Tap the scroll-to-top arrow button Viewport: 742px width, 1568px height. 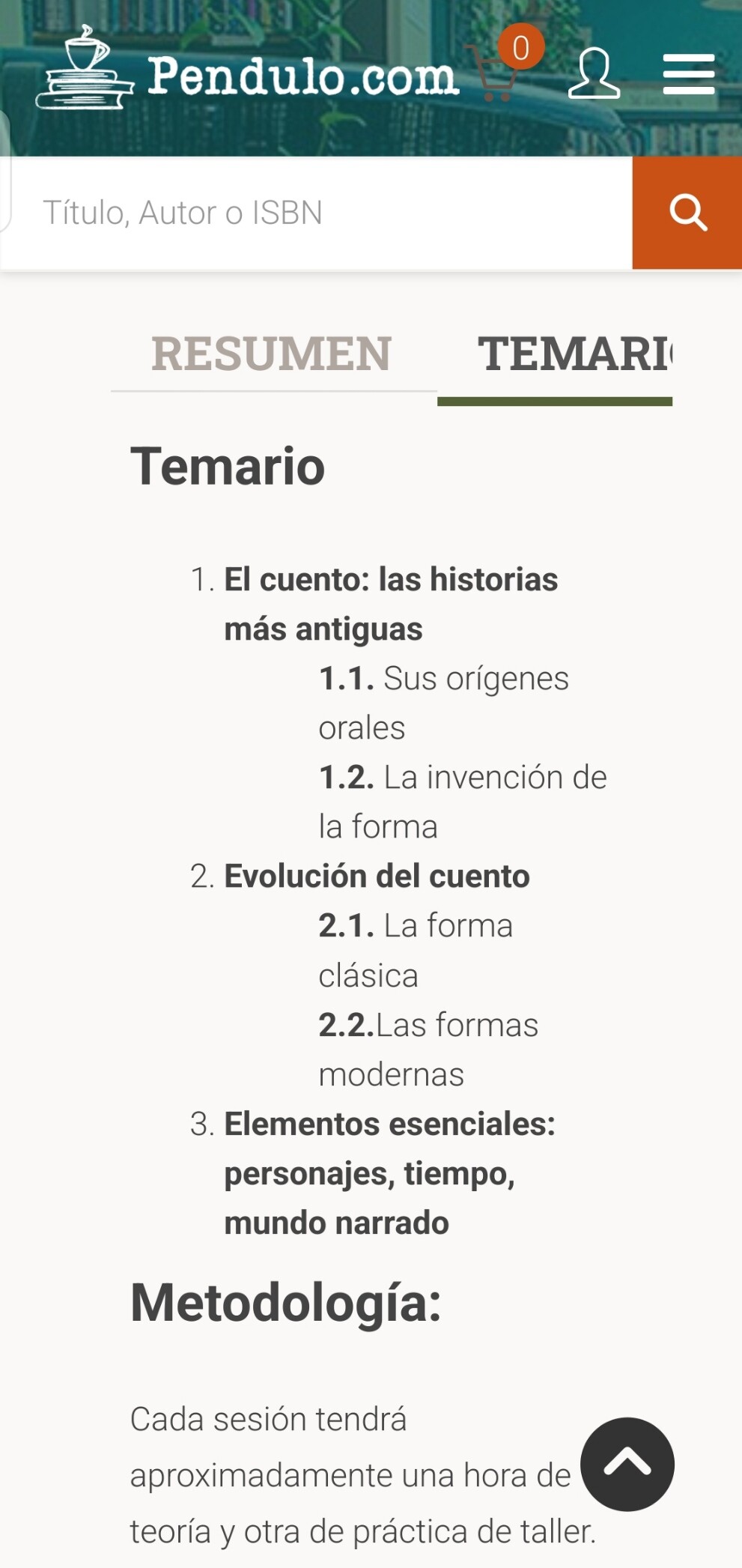(x=627, y=1464)
